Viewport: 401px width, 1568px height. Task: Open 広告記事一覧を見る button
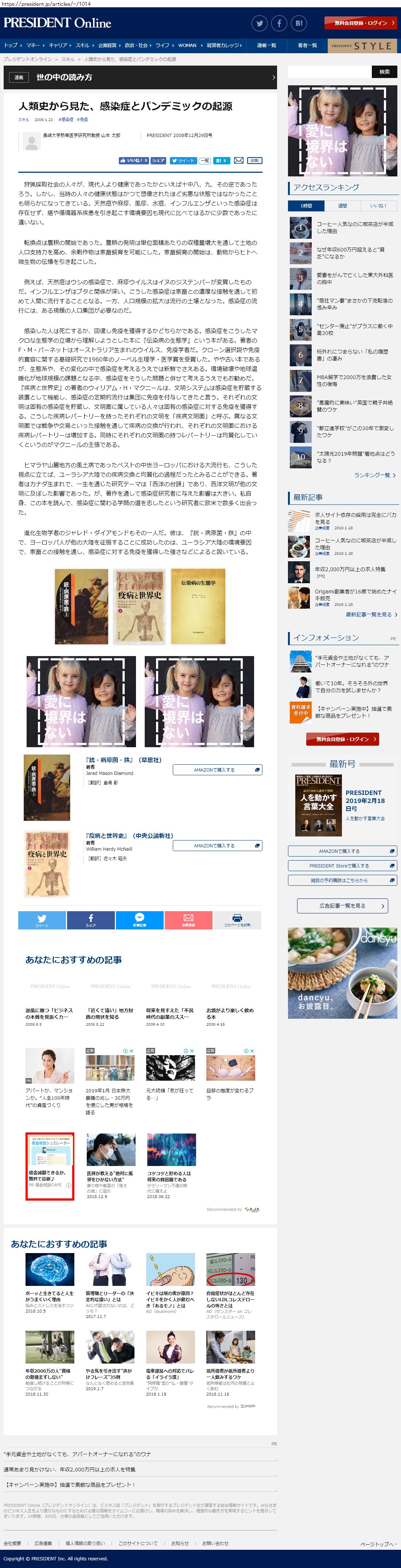tap(342, 906)
